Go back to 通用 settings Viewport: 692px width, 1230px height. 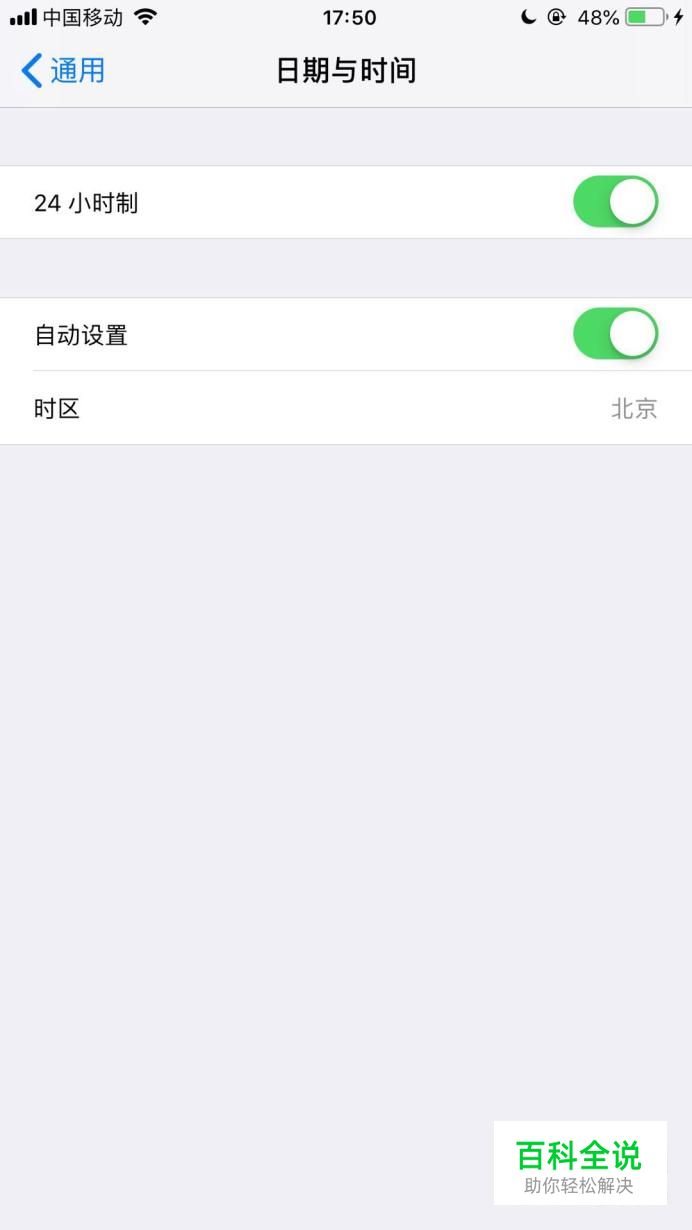point(63,71)
